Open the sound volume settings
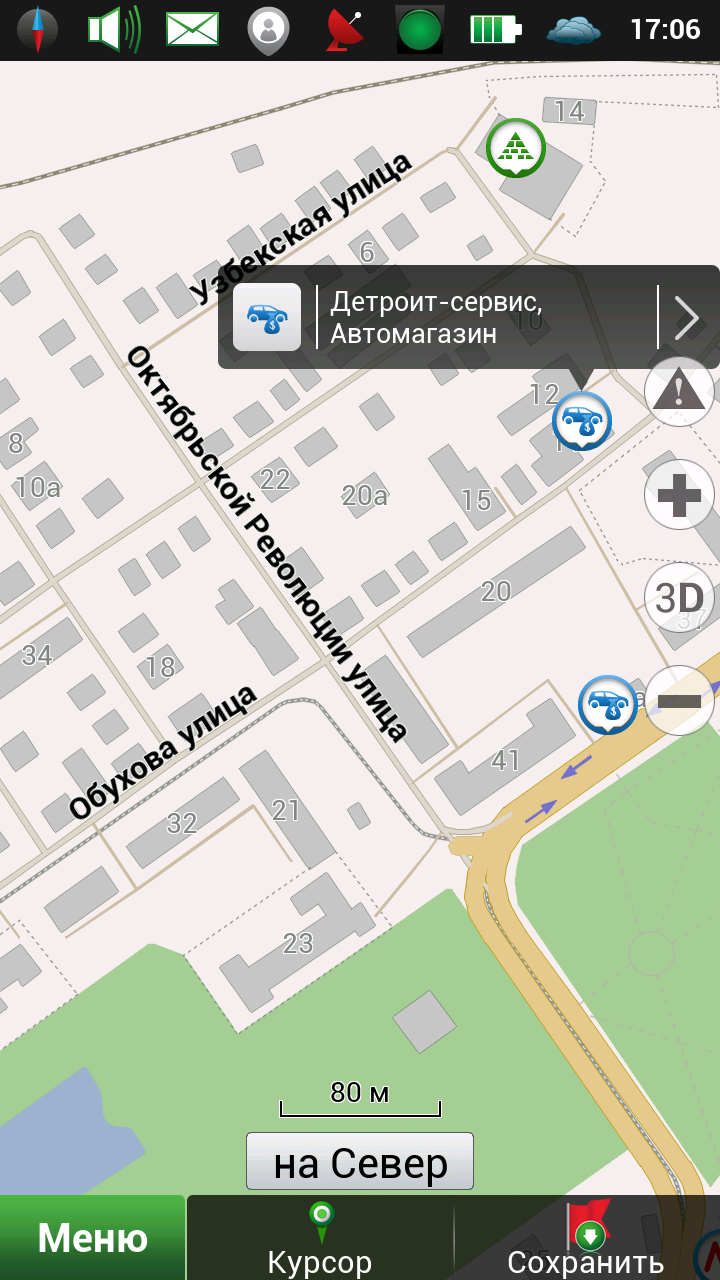 click(x=114, y=30)
